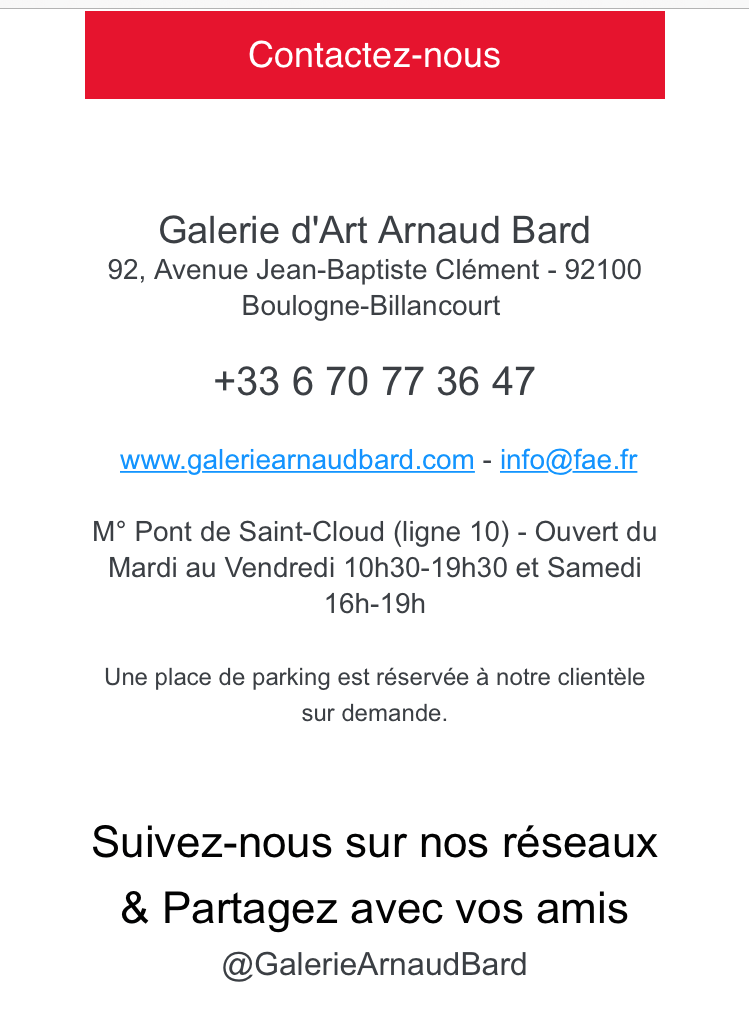
Task: Email the gallery via info@fae.fr link
Action: [568, 460]
